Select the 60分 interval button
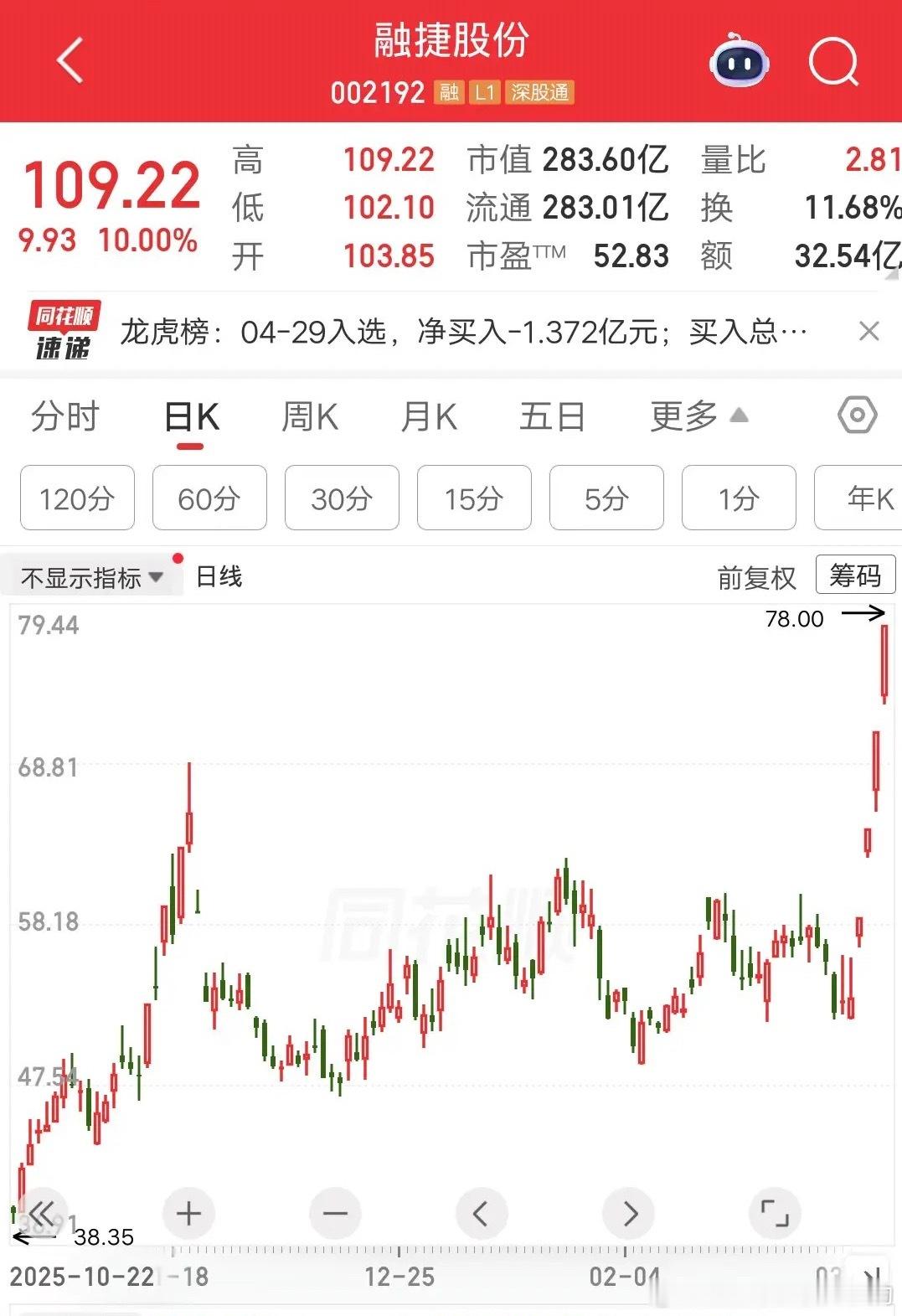The image size is (902, 1316). pos(209,498)
